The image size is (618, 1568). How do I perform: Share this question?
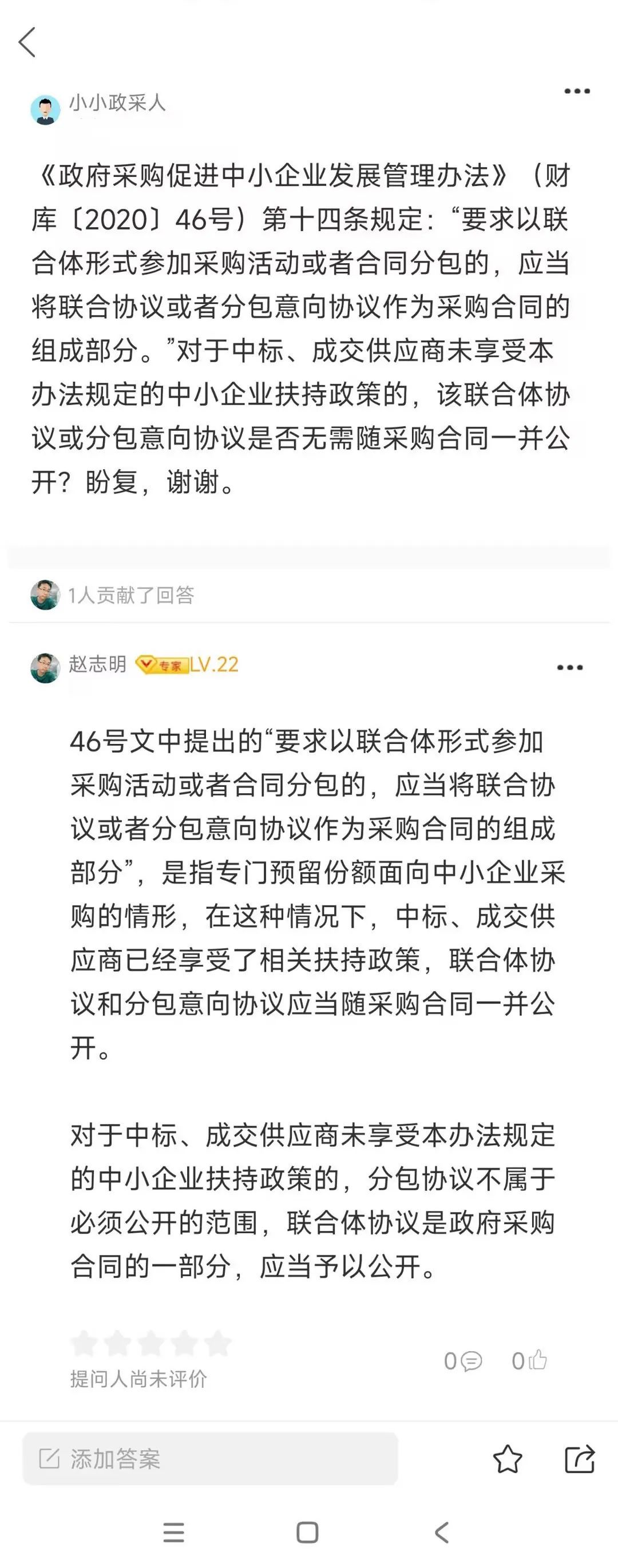click(x=579, y=1459)
